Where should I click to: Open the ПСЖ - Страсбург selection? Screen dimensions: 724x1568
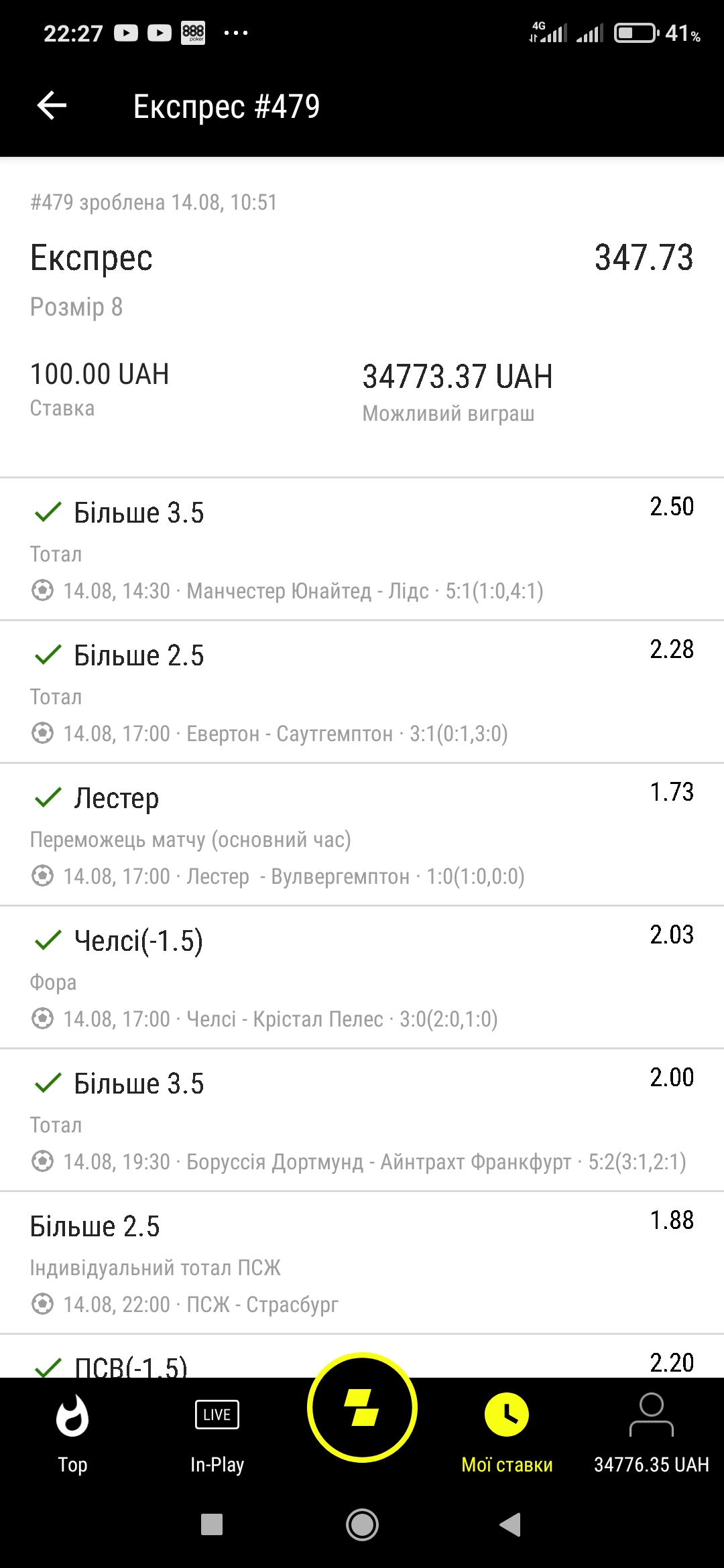point(362,1262)
